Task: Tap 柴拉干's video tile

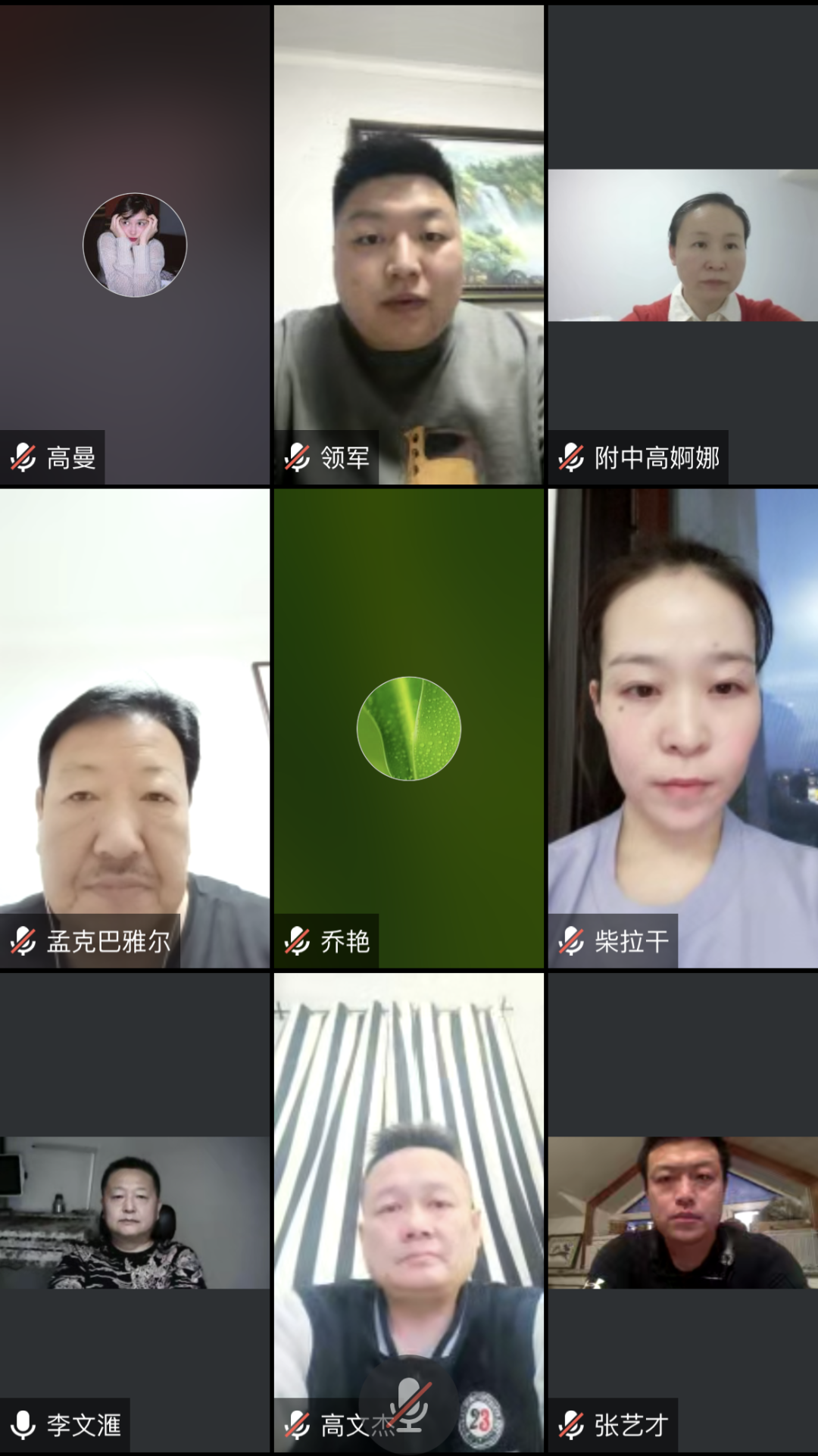Action: point(682,727)
